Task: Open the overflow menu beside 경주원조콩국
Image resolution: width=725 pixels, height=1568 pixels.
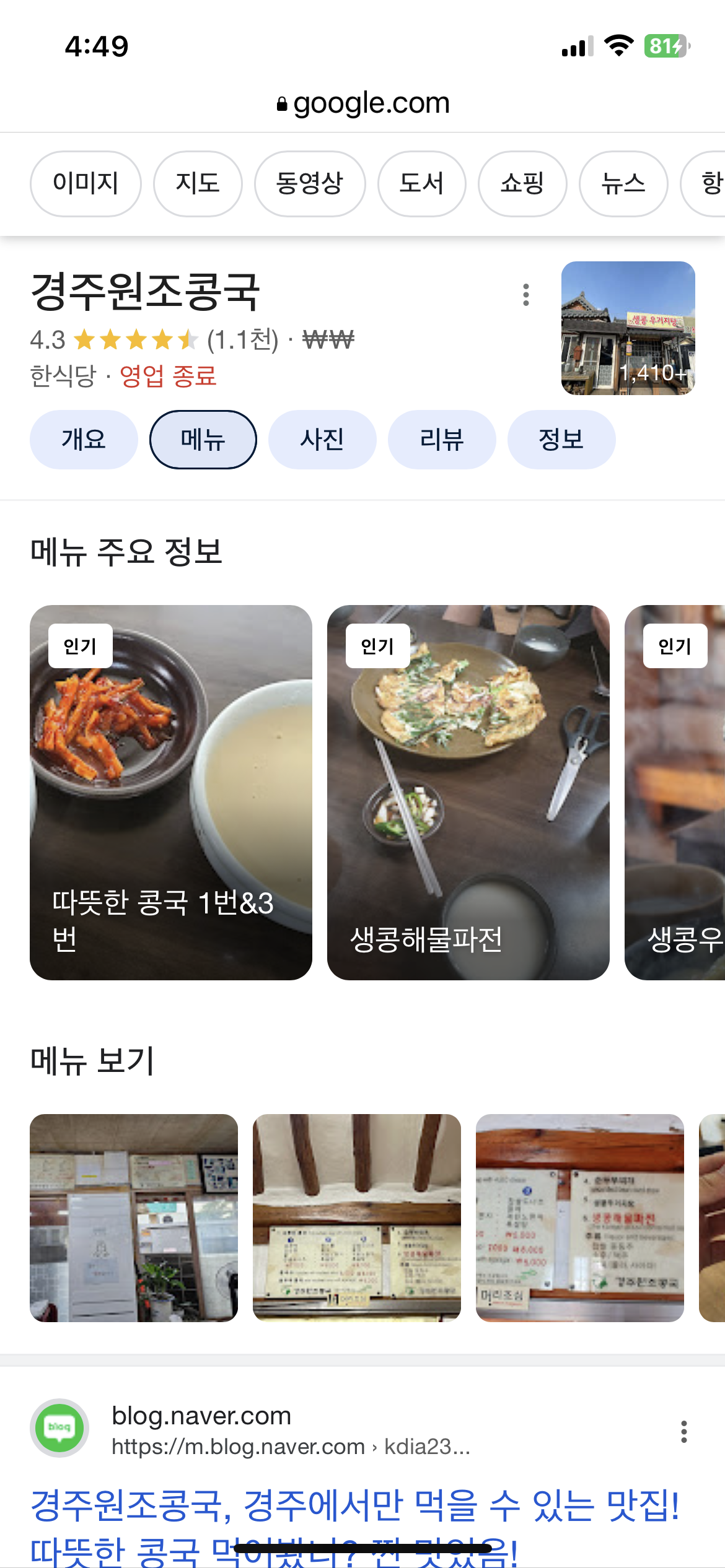Action: (x=525, y=295)
